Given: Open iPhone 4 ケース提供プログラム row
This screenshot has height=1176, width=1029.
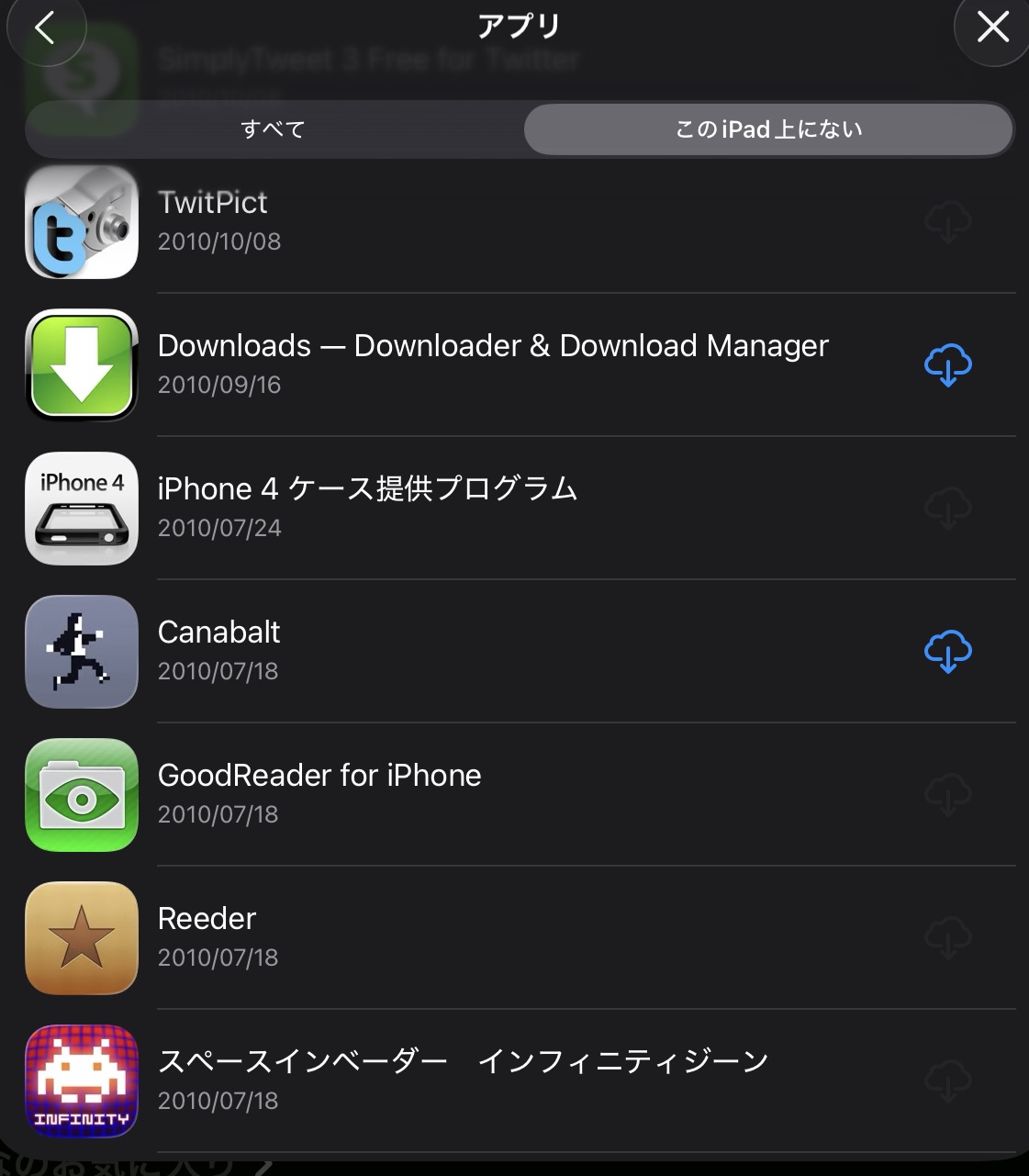Looking at the screenshot, I should (x=367, y=507).
